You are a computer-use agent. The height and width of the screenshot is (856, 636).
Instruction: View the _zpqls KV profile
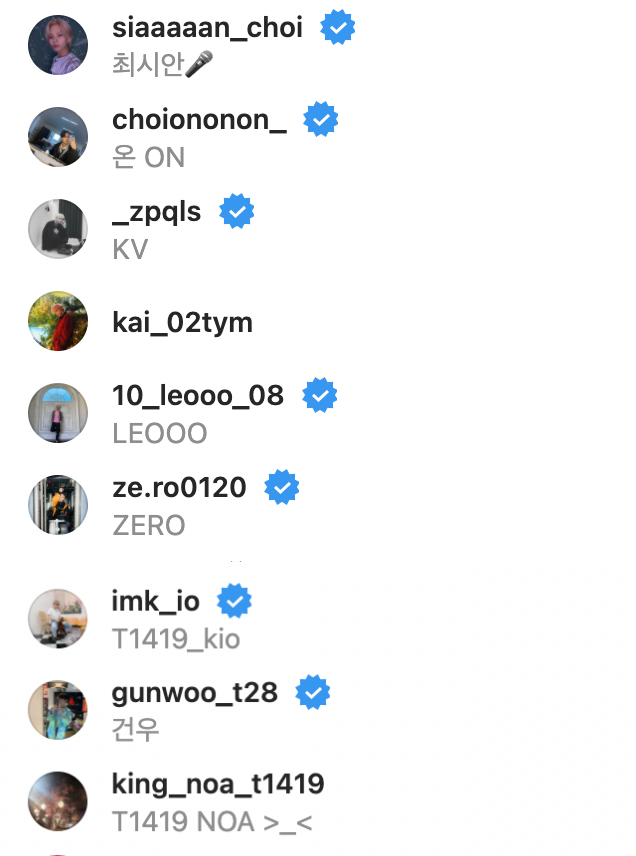point(156,212)
